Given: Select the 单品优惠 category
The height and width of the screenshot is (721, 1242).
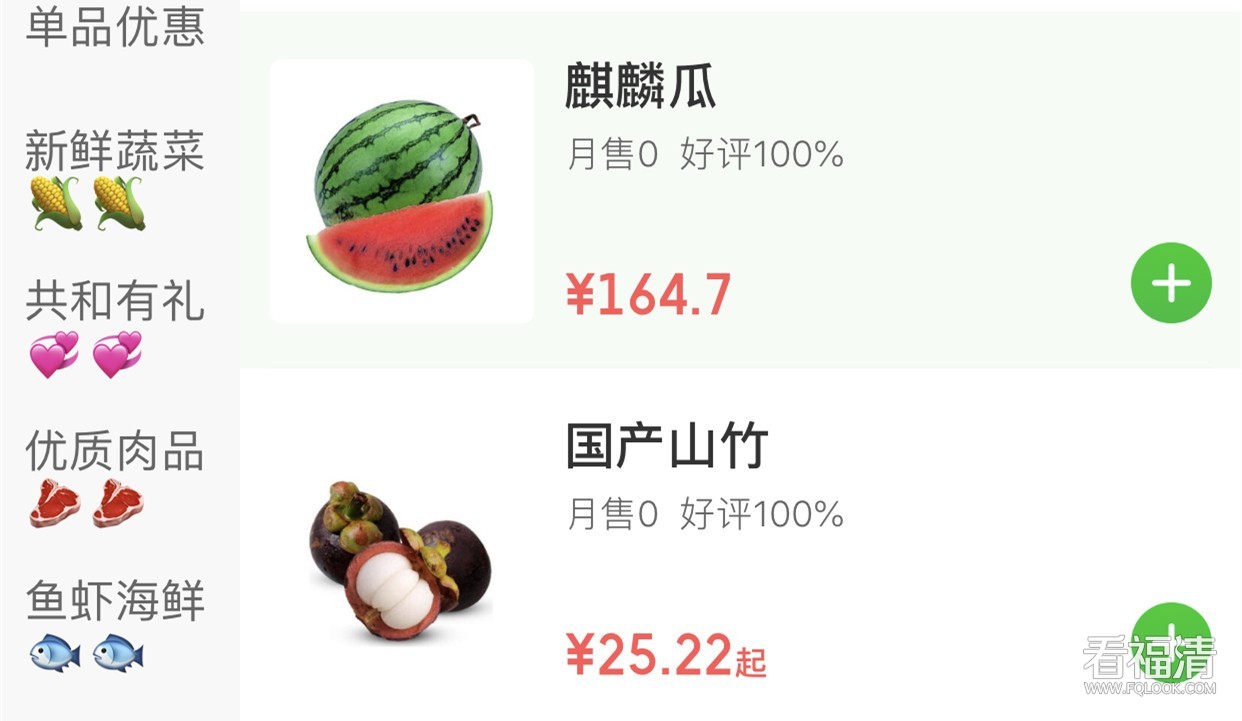Looking at the screenshot, I should 115,27.
